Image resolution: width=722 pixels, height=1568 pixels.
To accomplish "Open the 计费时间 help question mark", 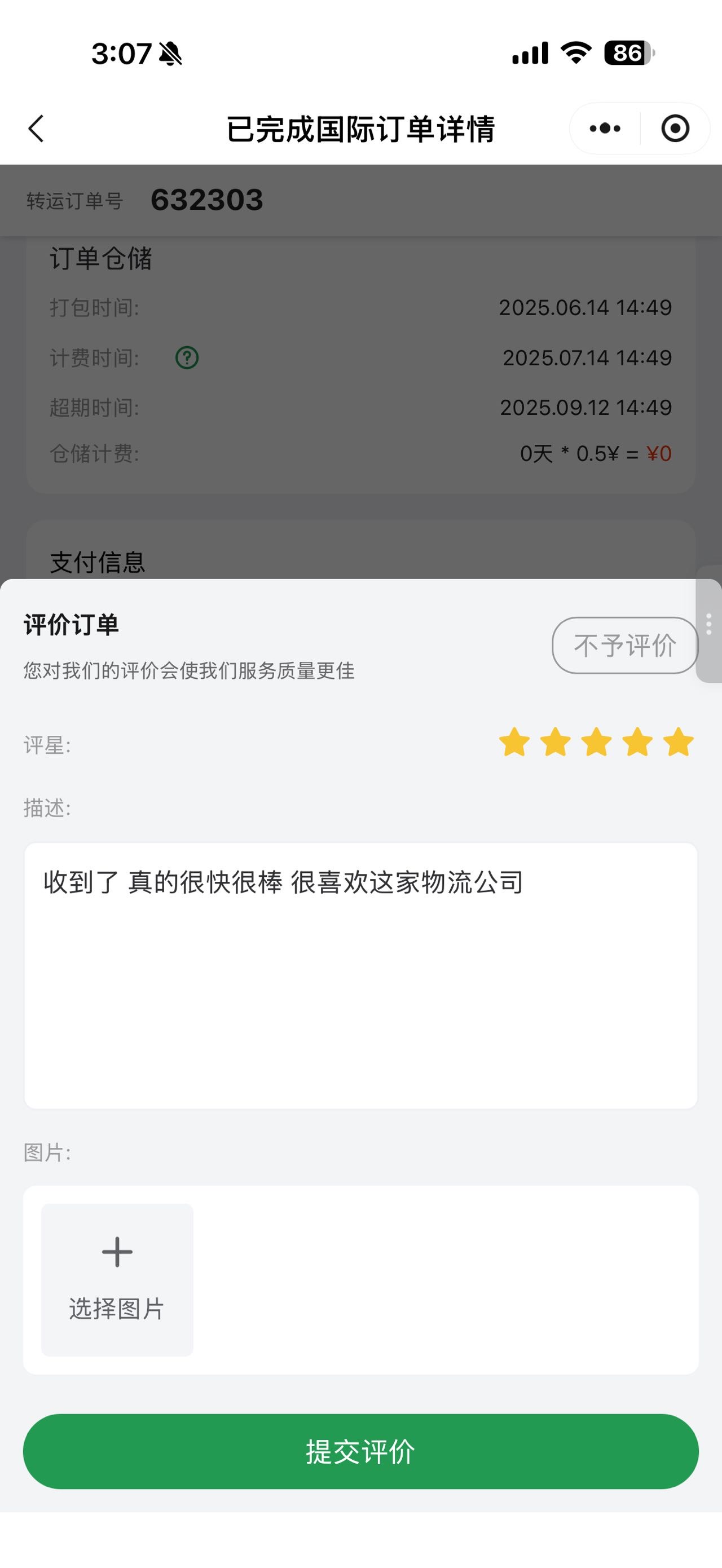I will 187,357.
